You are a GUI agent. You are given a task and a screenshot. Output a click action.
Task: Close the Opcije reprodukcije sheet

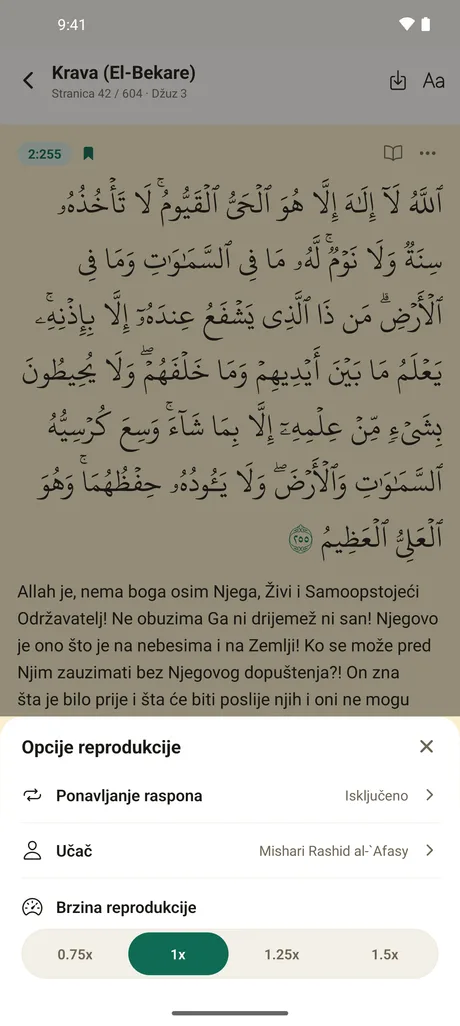(427, 746)
